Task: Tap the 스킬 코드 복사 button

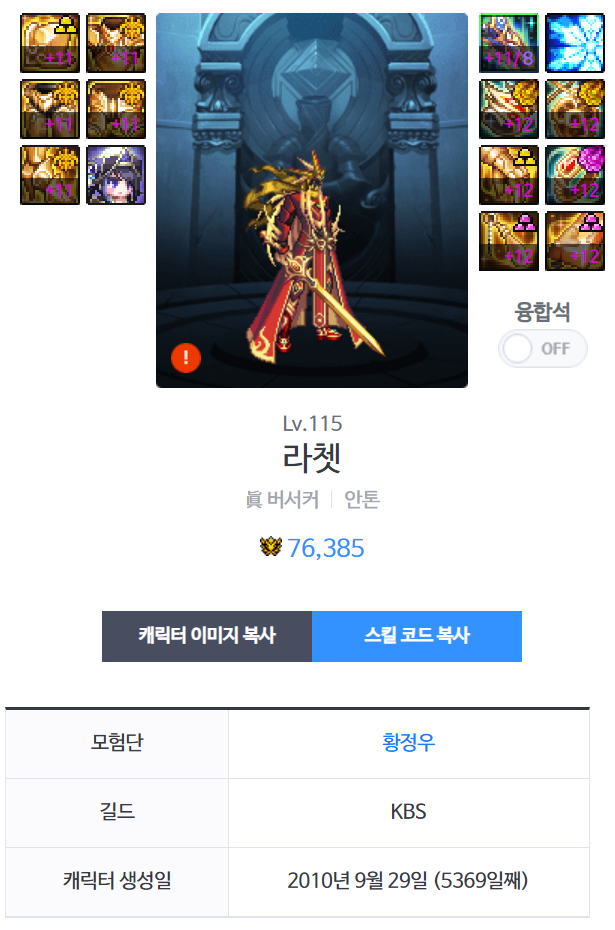Action: point(417,636)
